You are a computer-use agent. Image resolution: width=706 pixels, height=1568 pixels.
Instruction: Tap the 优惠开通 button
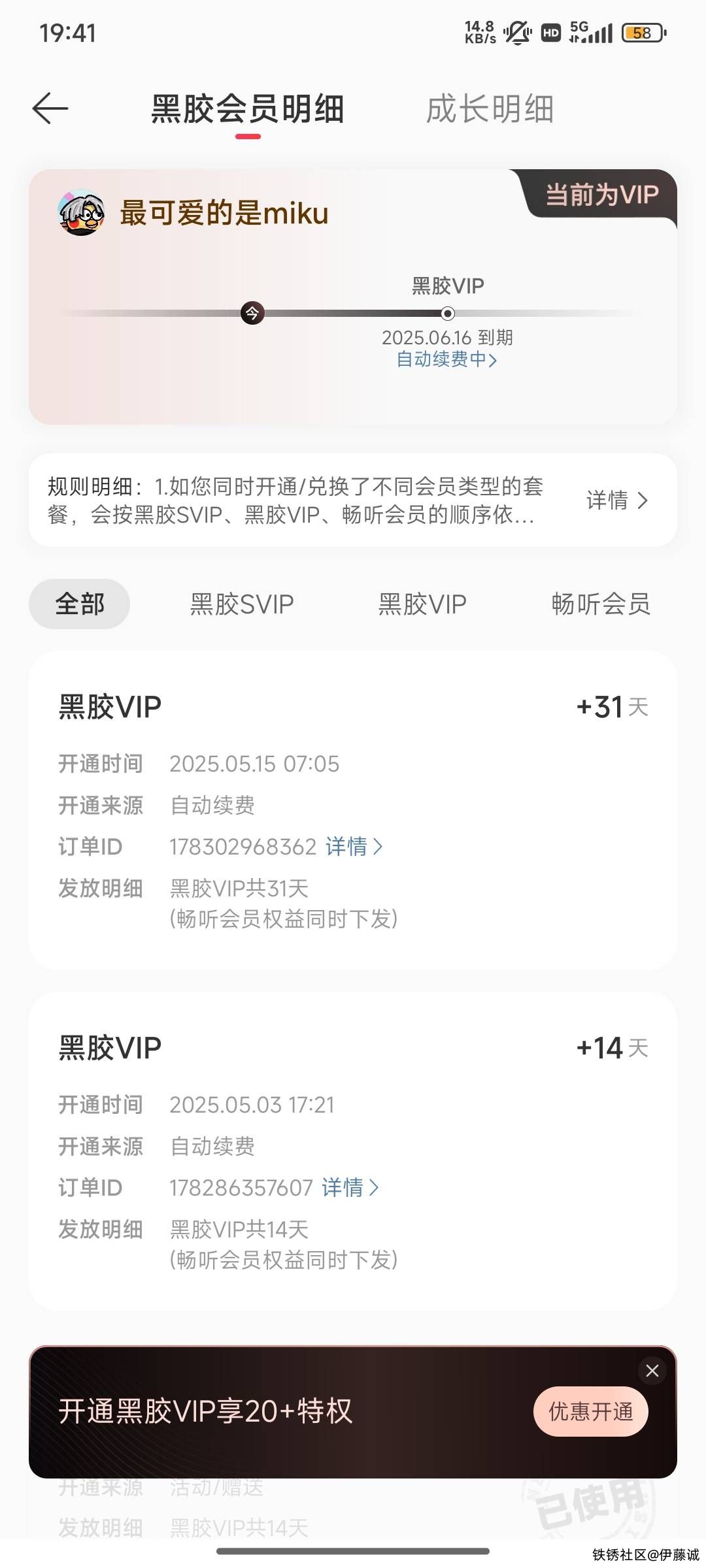(x=591, y=1412)
